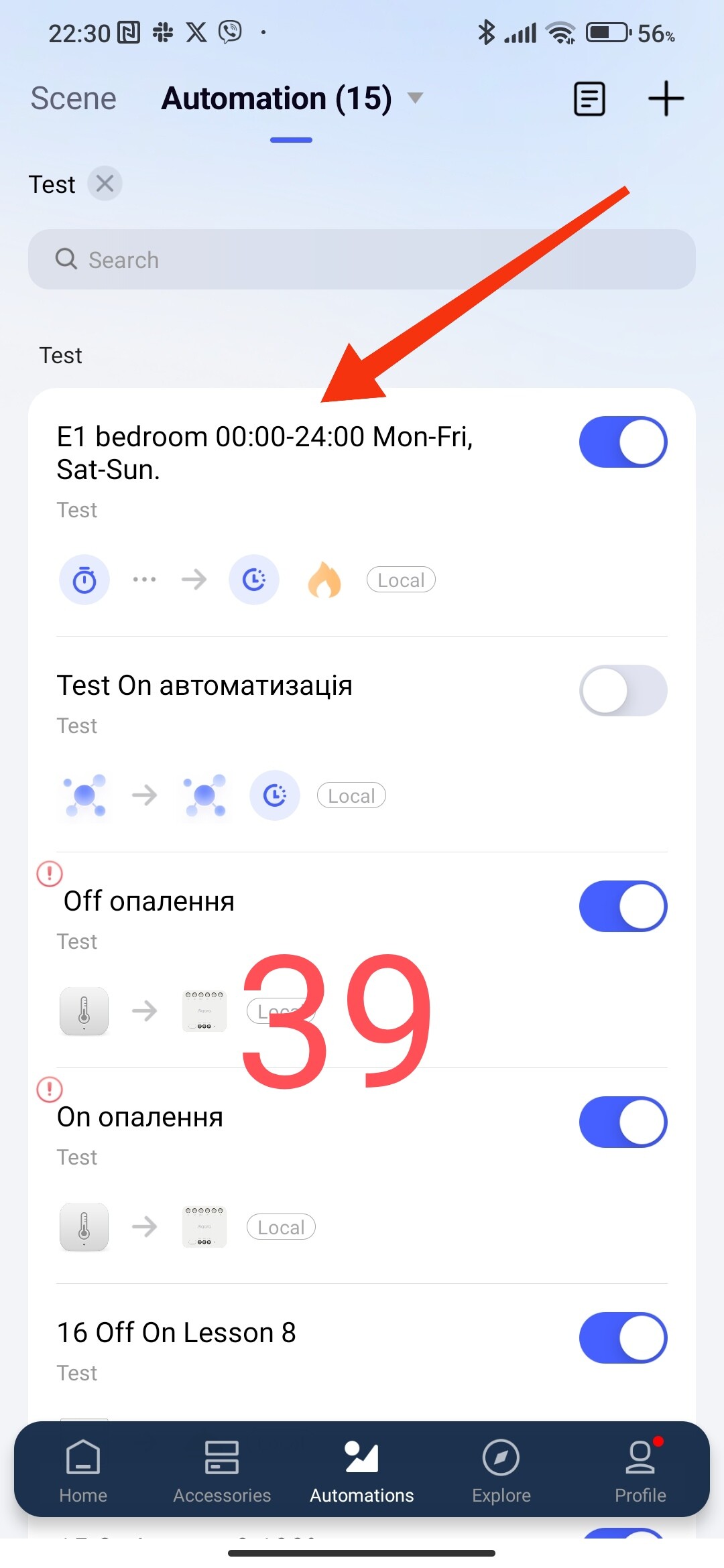Screen dimensions: 724x1568
Task: Add a new automation
Action: pyautogui.click(x=666, y=99)
